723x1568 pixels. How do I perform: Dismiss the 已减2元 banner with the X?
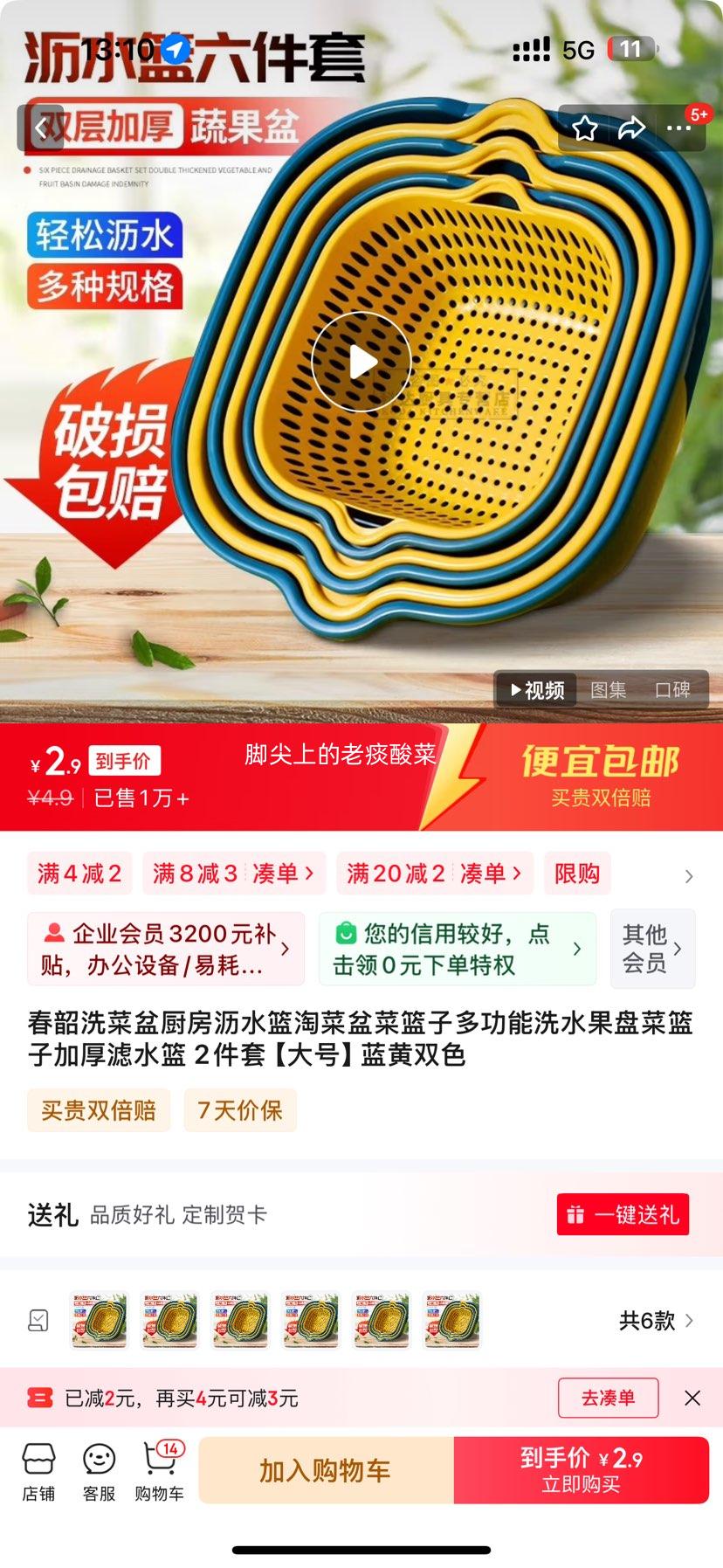click(692, 1399)
